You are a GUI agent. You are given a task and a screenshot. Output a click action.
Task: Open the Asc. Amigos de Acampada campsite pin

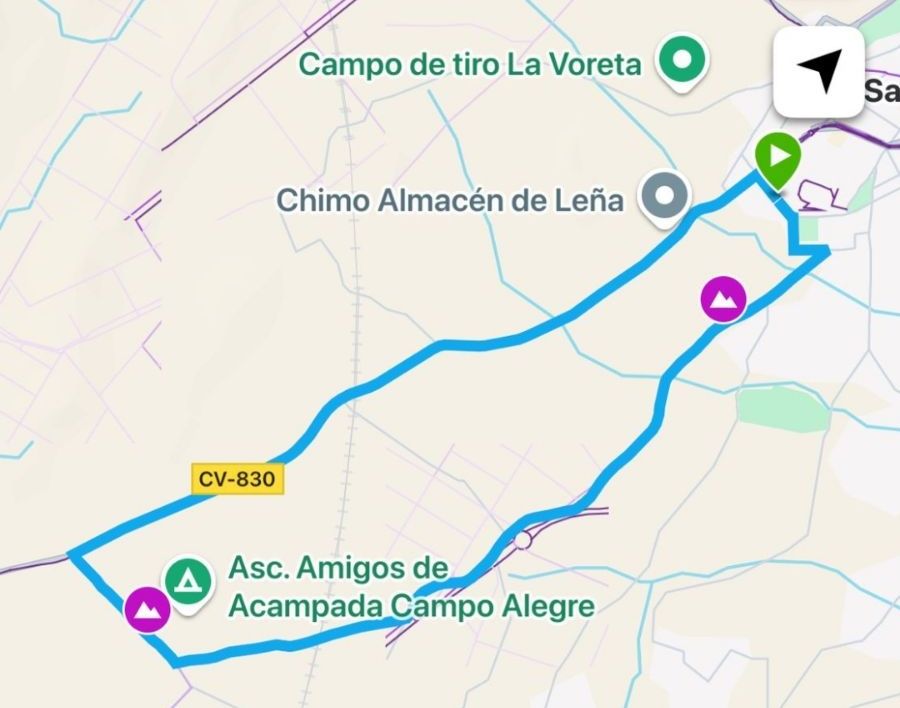click(187, 579)
